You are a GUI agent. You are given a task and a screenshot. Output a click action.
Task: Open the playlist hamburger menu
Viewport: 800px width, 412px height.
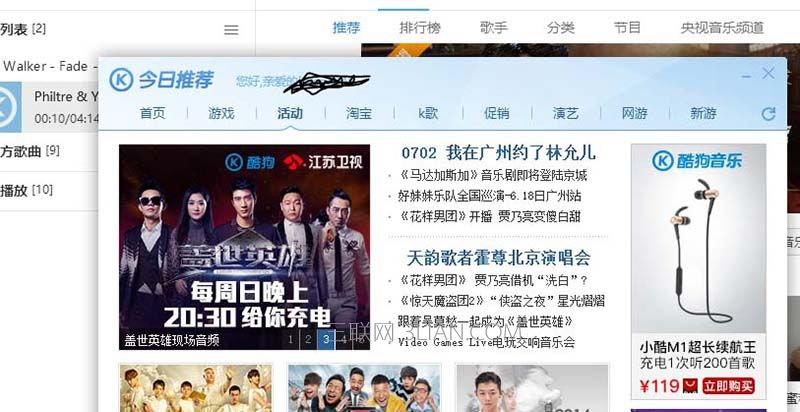tap(231, 30)
